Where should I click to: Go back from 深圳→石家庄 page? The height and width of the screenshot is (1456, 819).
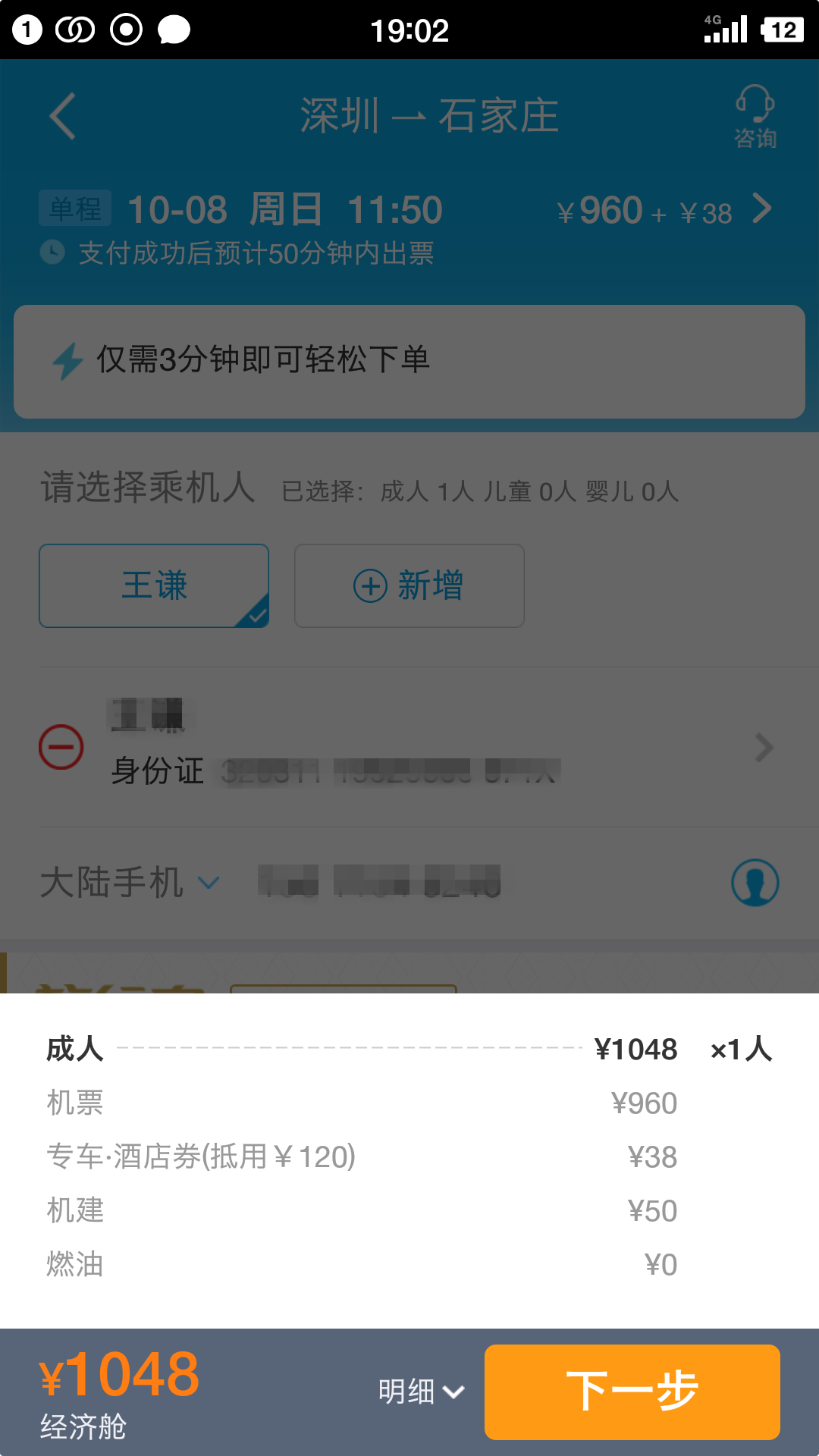tap(62, 116)
